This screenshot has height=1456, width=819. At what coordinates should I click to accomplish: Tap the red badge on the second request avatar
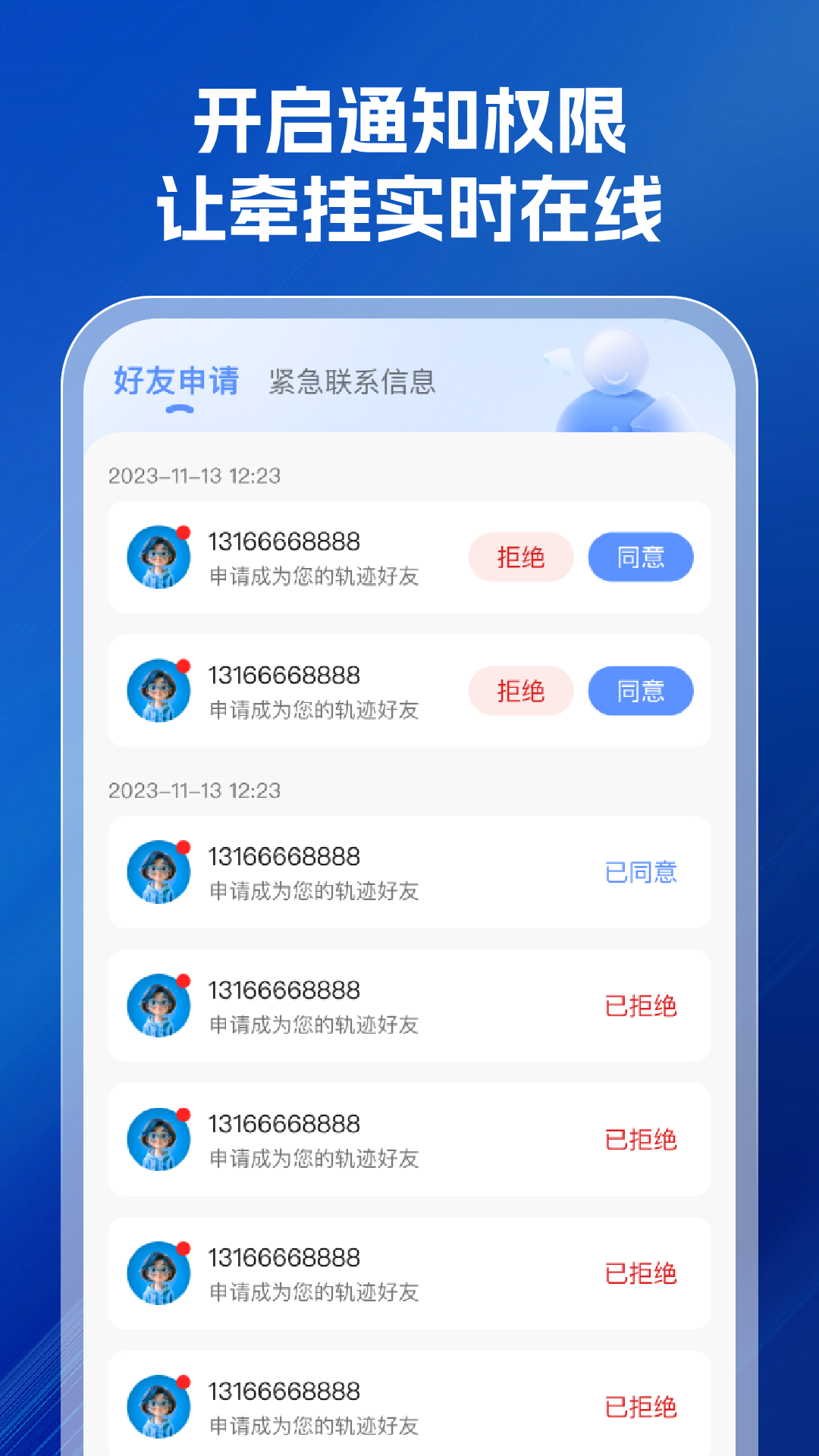pyautogui.click(x=182, y=666)
